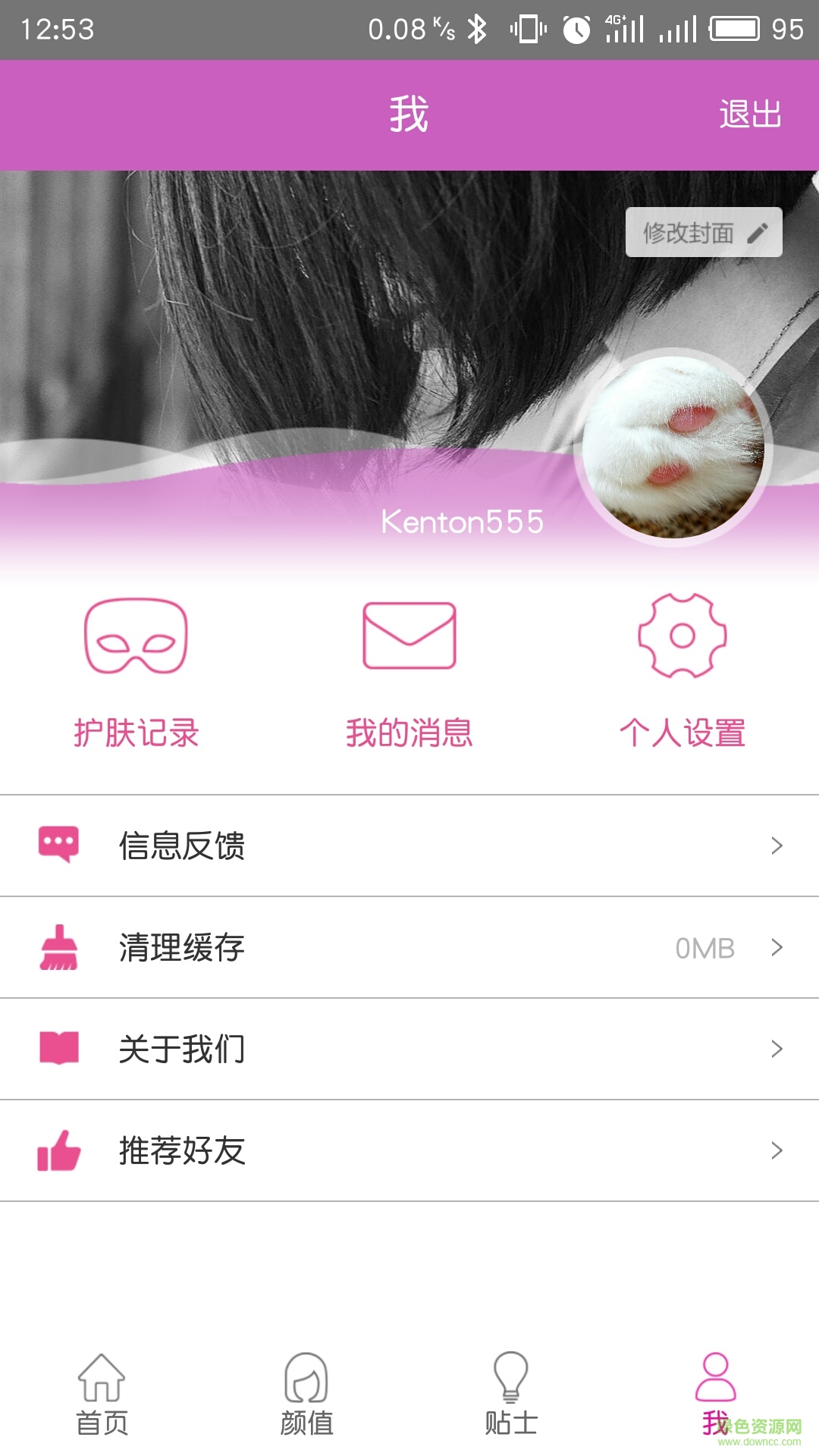Expand the 信息反馈 row chevron
Screen dimensions: 819x1456
(x=775, y=846)
